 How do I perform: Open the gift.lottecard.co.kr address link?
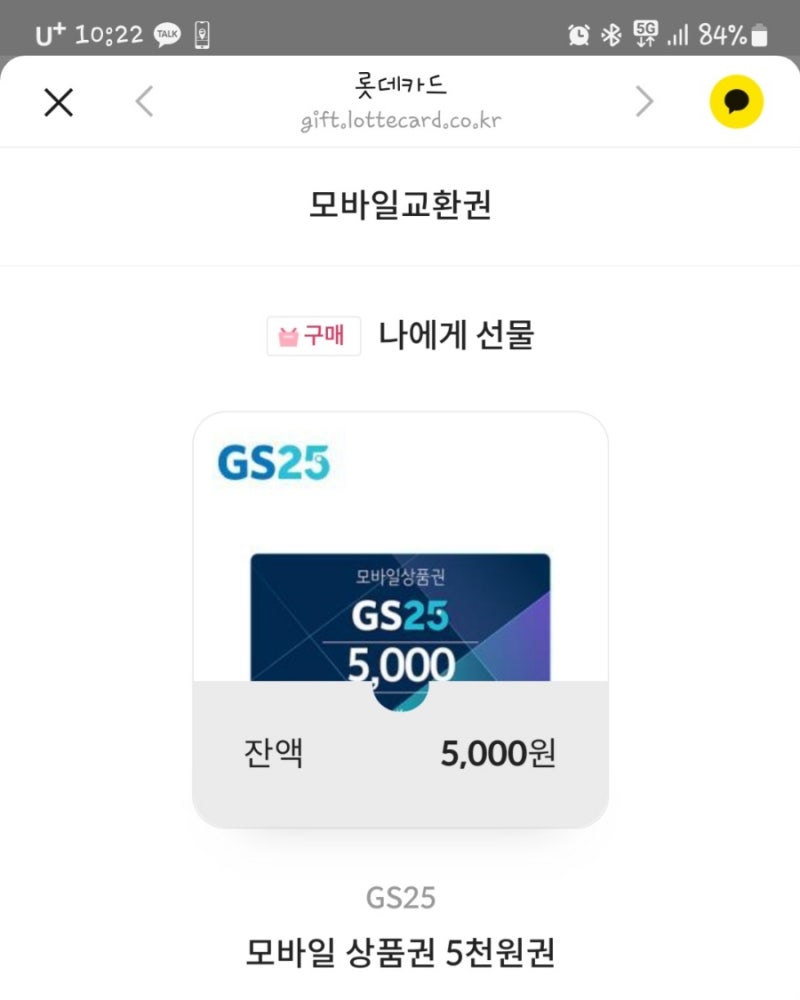pos(400,121)
